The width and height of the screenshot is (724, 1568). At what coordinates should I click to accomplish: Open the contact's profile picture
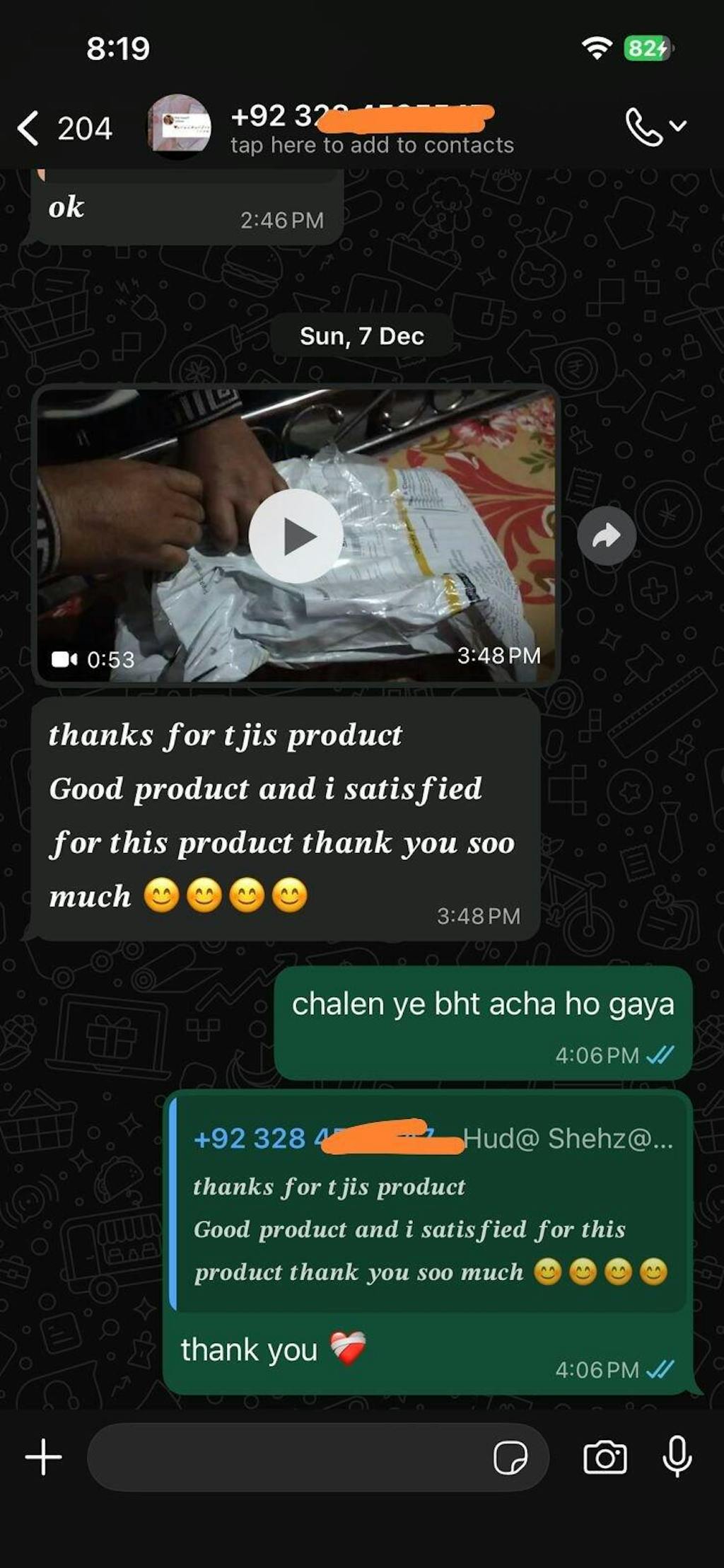[x=179, y=127]
